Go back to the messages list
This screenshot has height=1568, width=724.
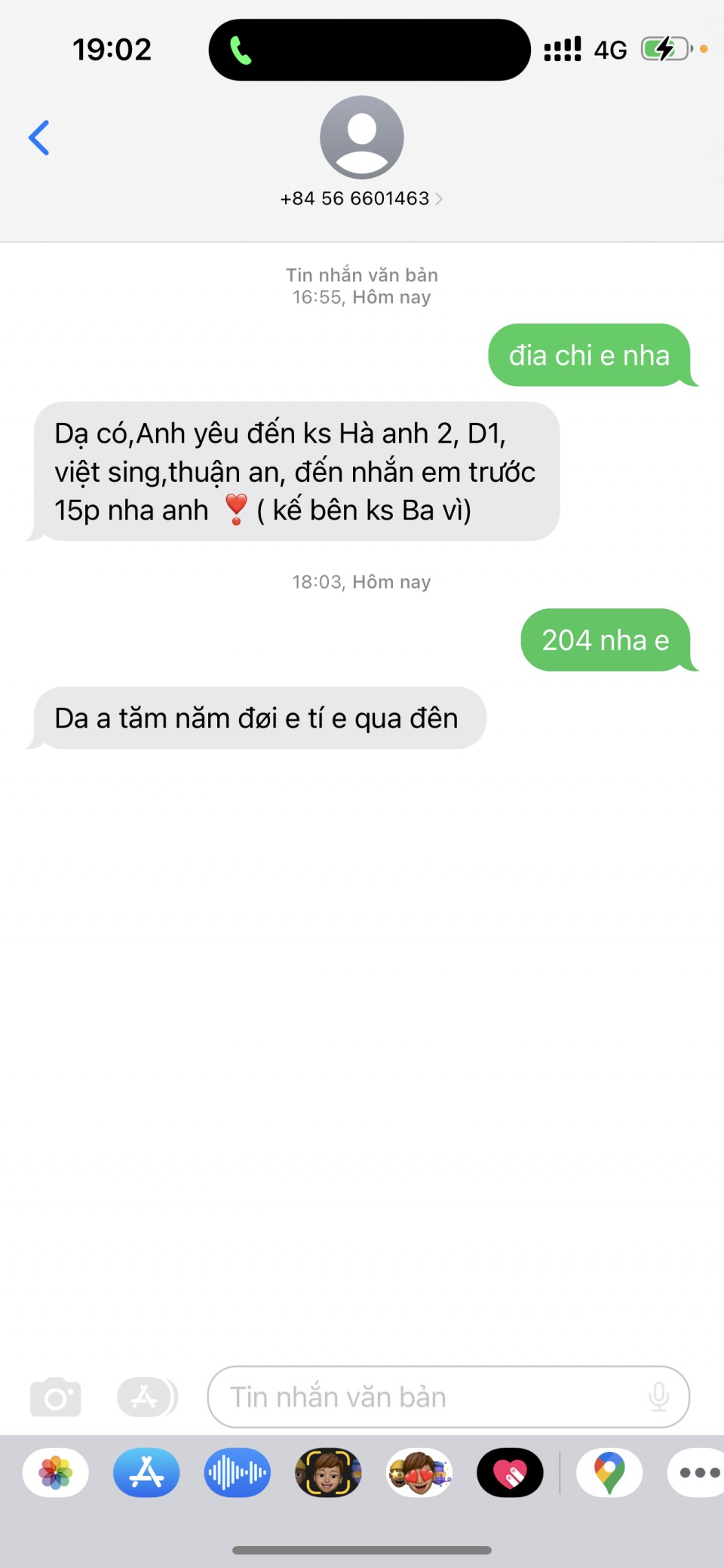39,138
